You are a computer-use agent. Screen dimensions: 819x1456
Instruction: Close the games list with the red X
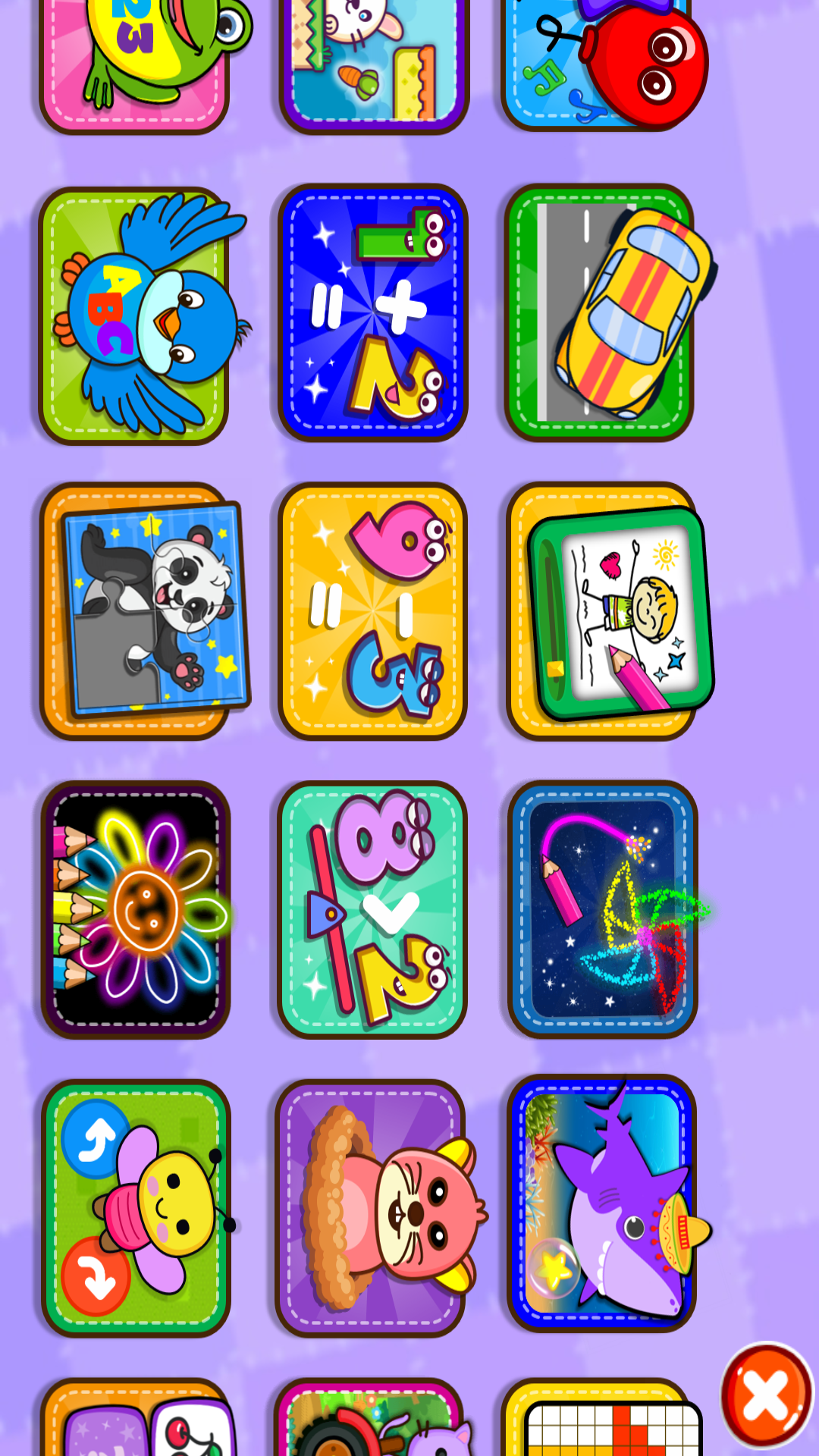pos(767,1395)
